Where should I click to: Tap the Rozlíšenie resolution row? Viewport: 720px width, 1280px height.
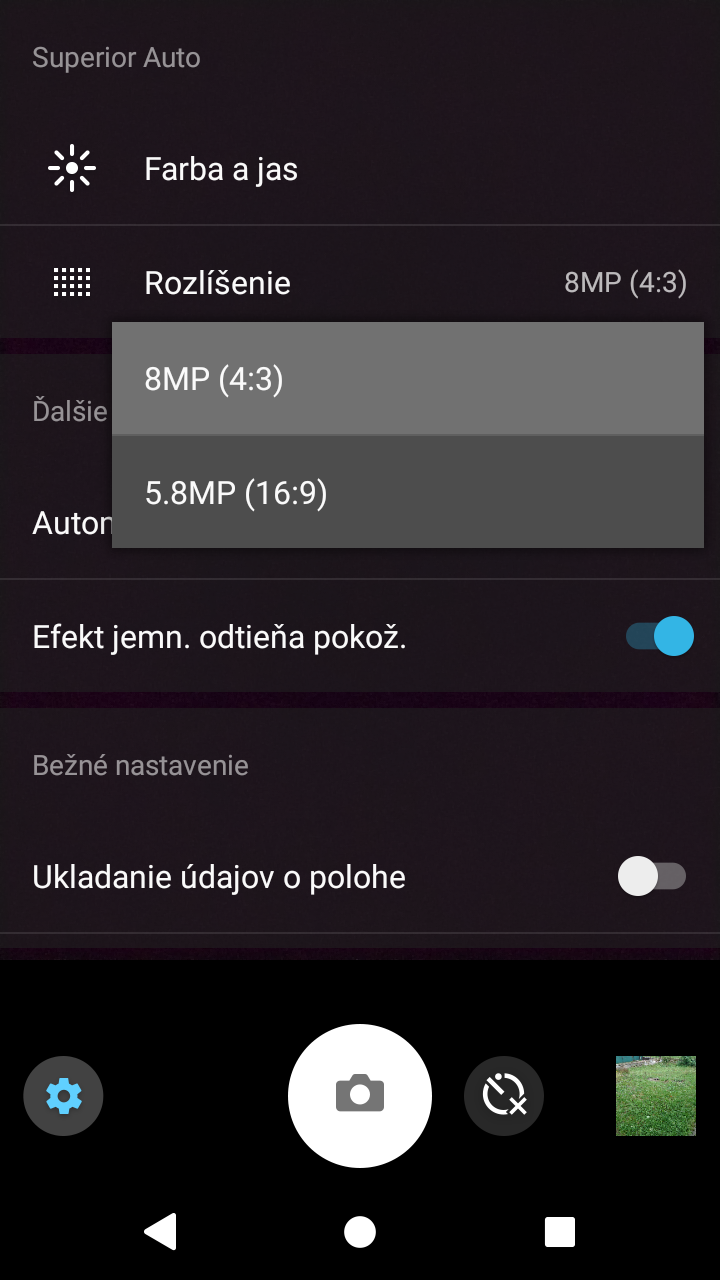[x=360, y=282]
